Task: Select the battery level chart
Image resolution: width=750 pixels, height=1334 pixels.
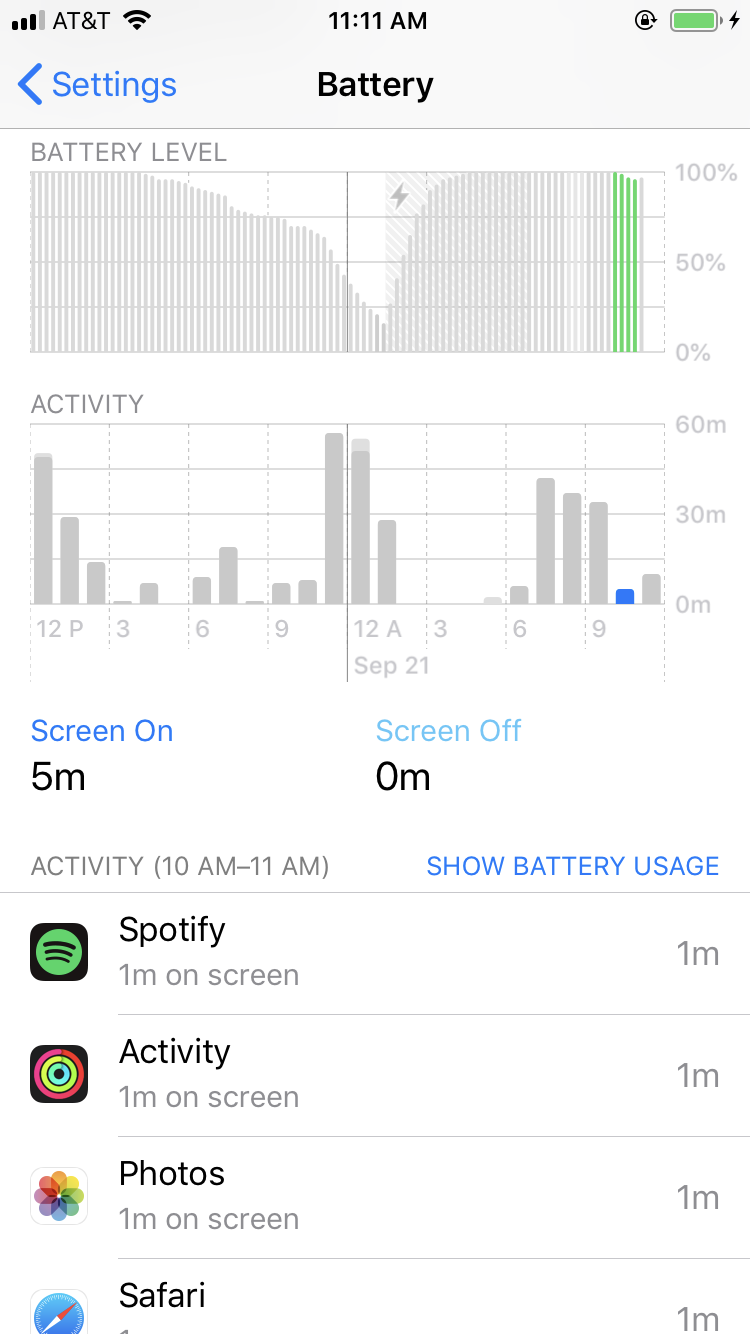Action: click(x=347, y=262)
